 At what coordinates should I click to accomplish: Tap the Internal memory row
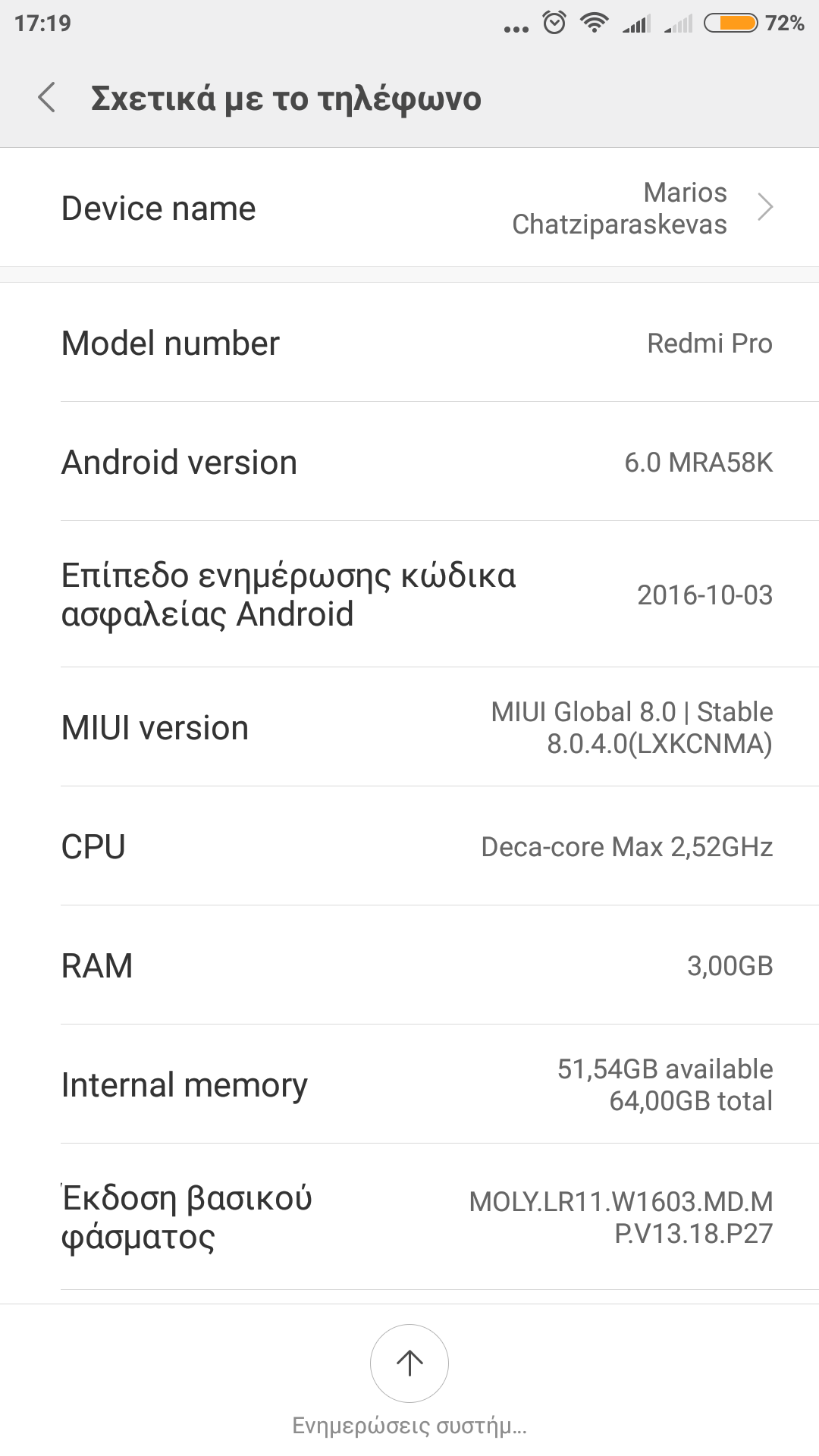point(409,1084)
